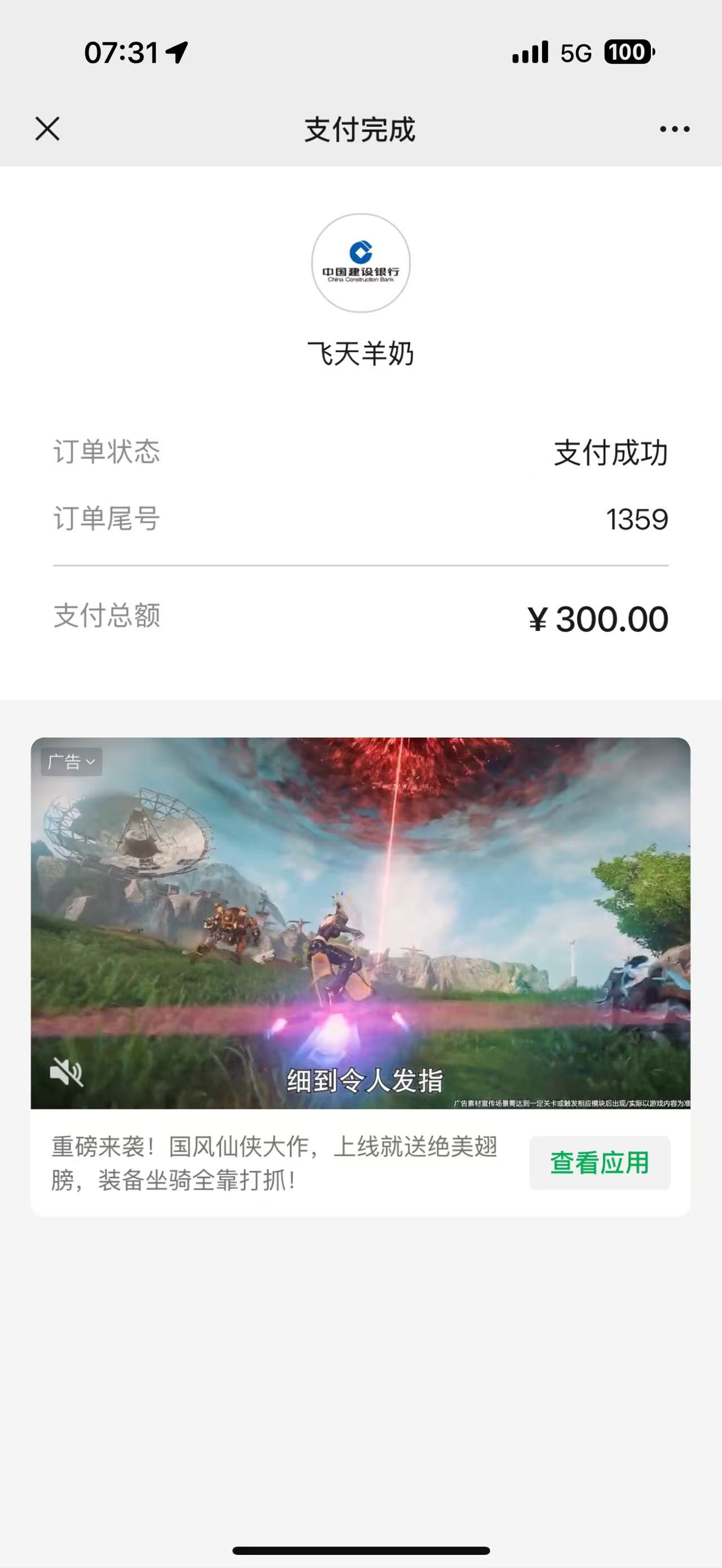Open the three-dot more options menu

pos(675,129)
